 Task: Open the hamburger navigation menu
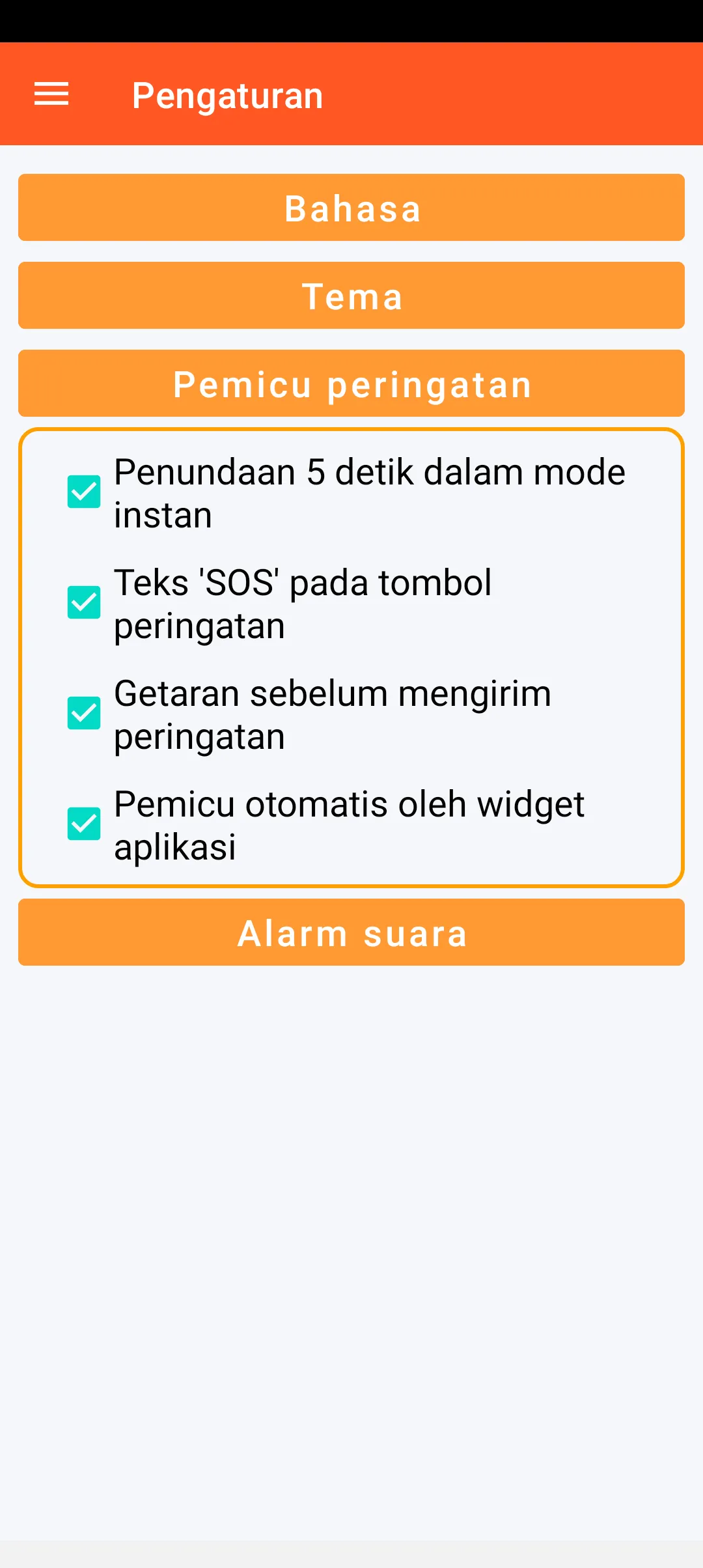click(x=51, y=94)
